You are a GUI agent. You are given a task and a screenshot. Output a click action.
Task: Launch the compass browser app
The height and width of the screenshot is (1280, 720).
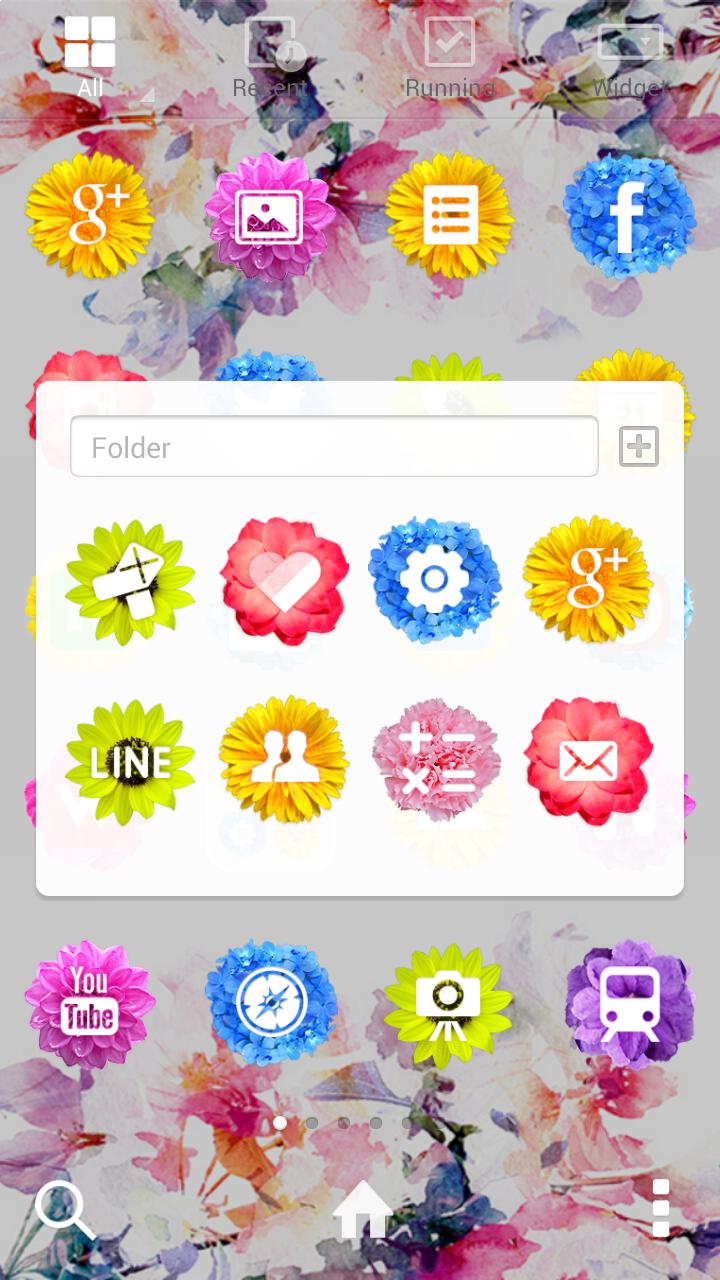[x=270, y=1003]
